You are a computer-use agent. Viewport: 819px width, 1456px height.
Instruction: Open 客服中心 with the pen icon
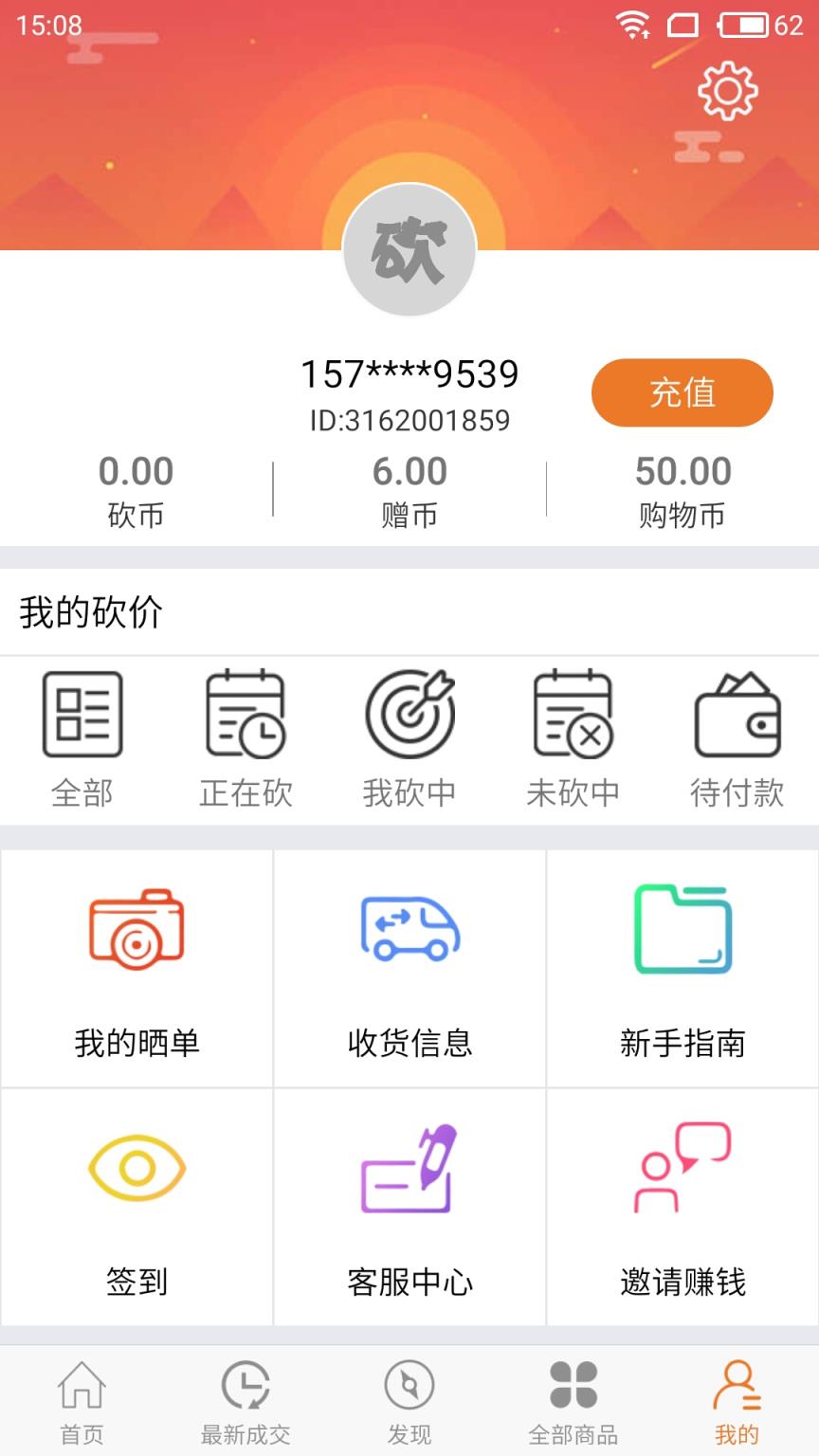point(409,1169)
